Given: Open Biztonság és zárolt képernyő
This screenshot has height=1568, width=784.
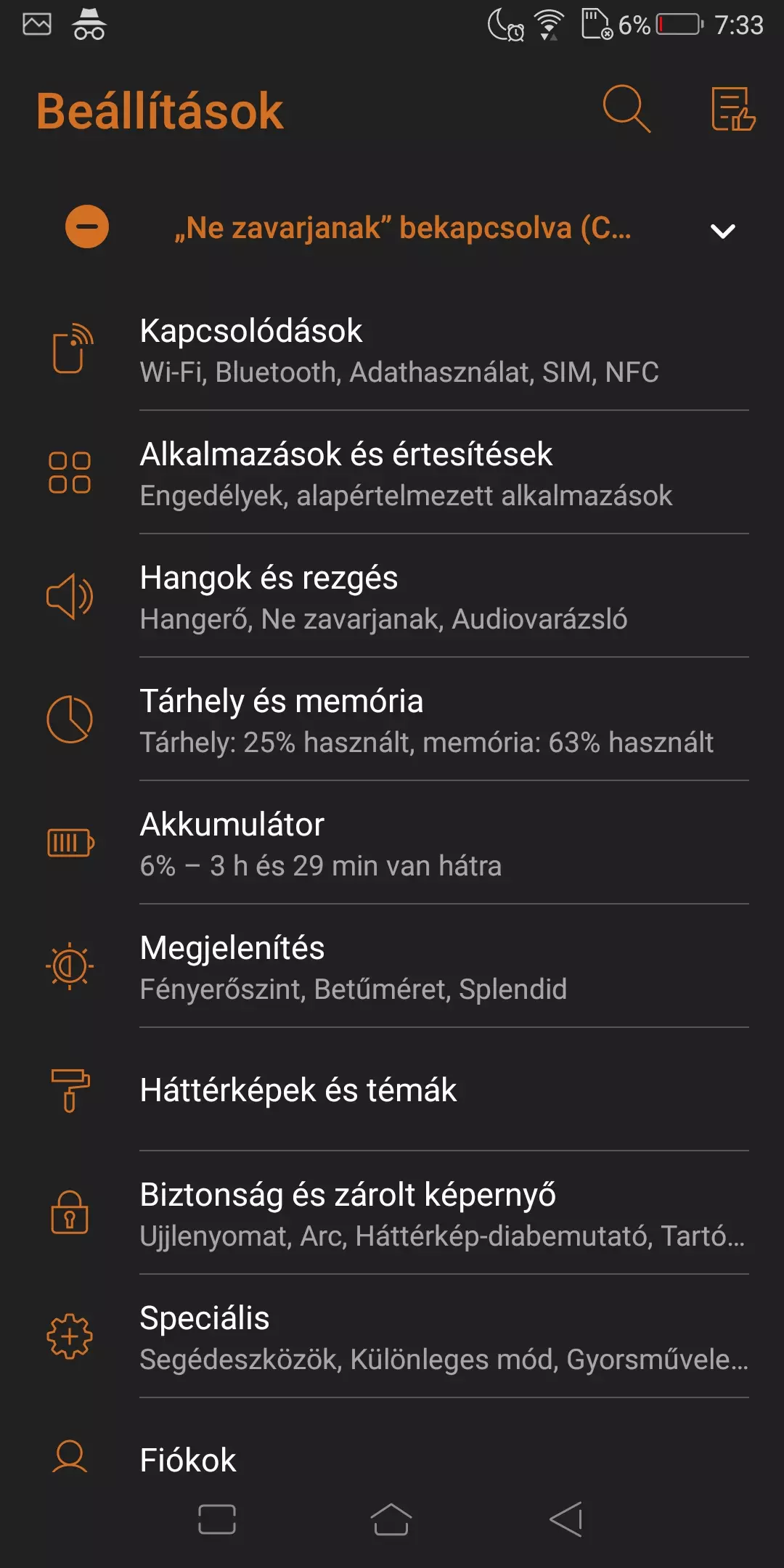Looking at the screenshot, I should [x=392, y=1214].
